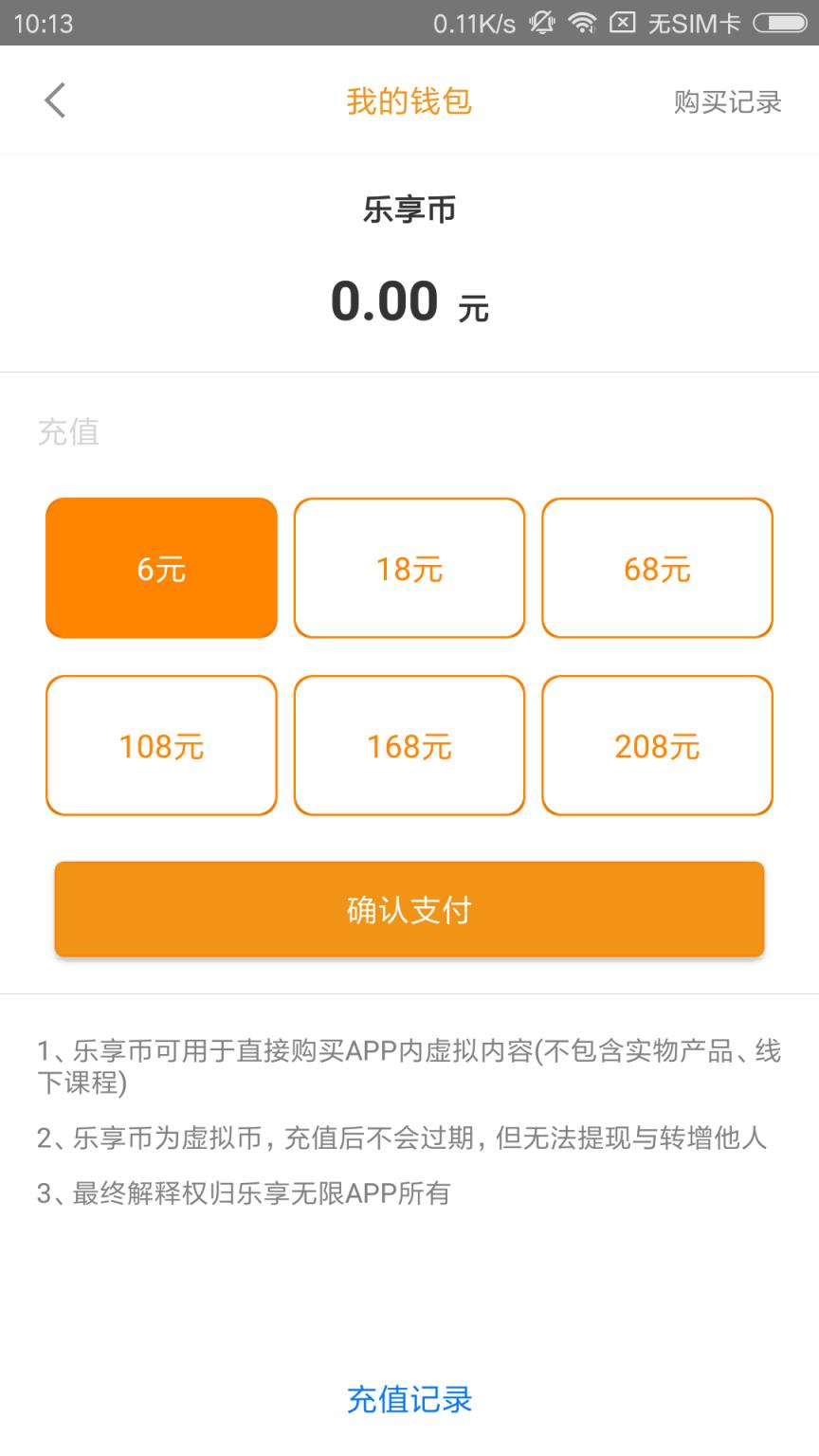
Task: Deselect the highlighted 6元 option
Action: click(160, 567)
